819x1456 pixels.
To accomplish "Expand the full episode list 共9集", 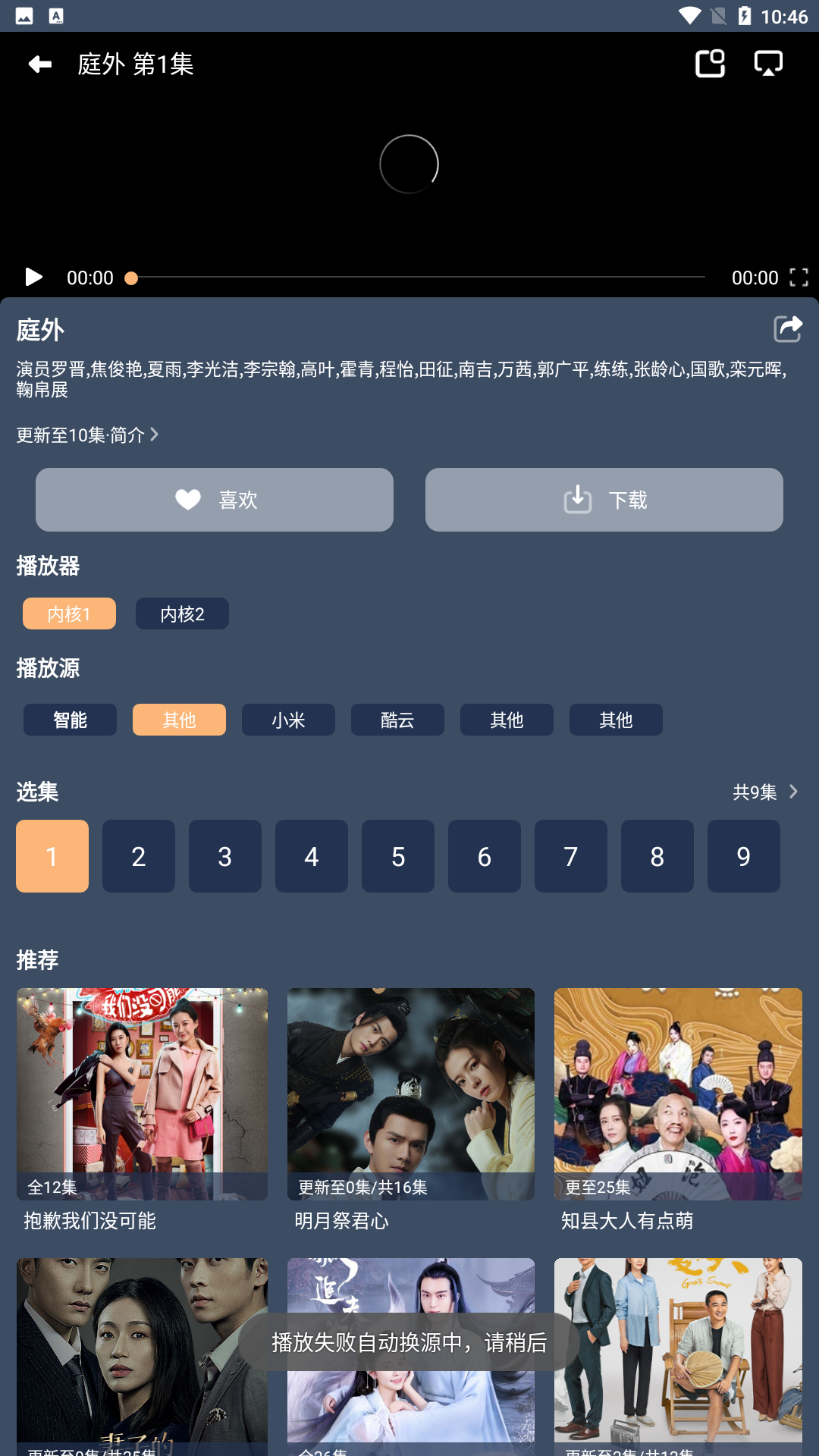I will click(764, 792).
